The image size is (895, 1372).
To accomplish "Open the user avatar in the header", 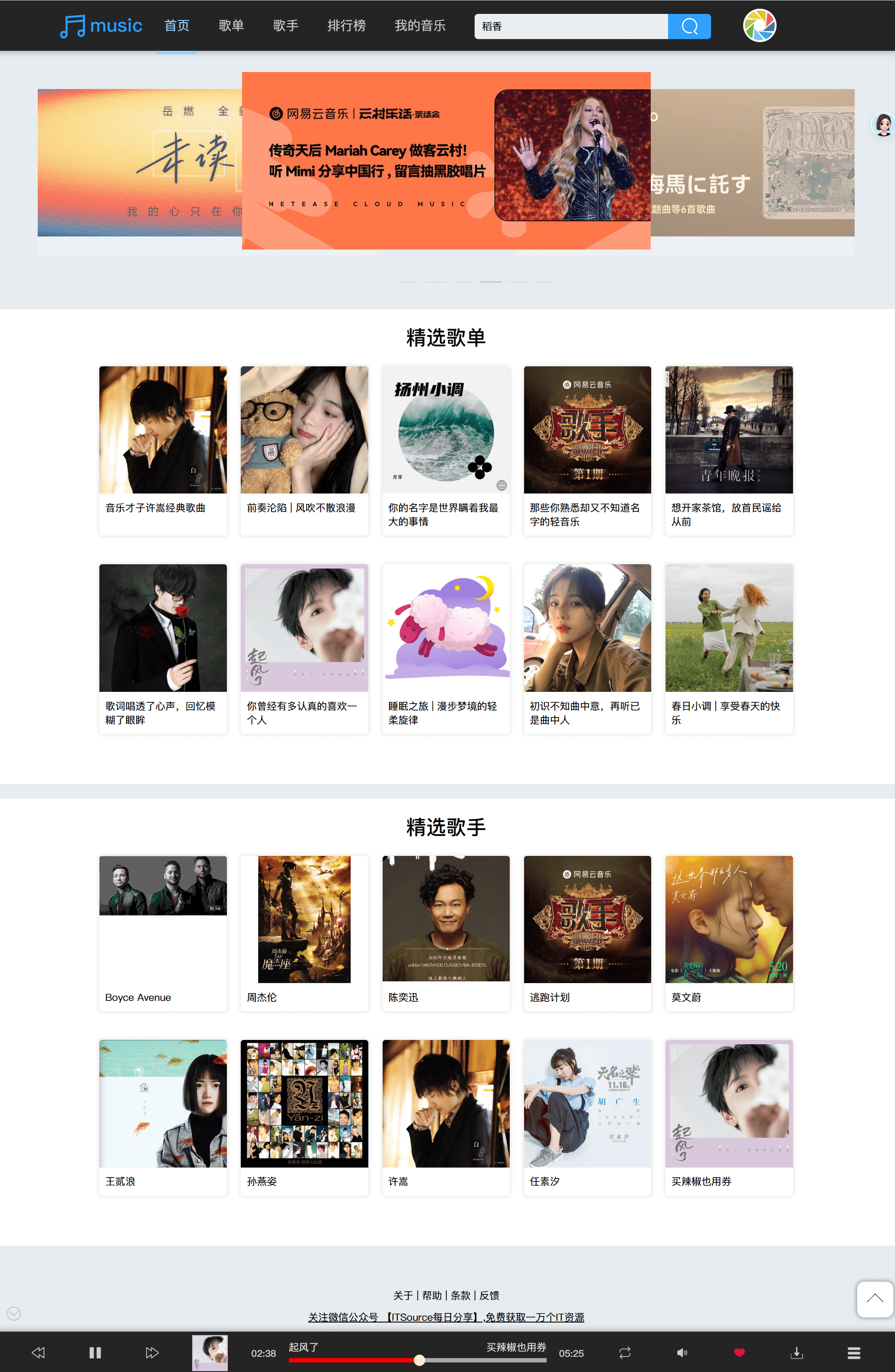I will 759,26.
